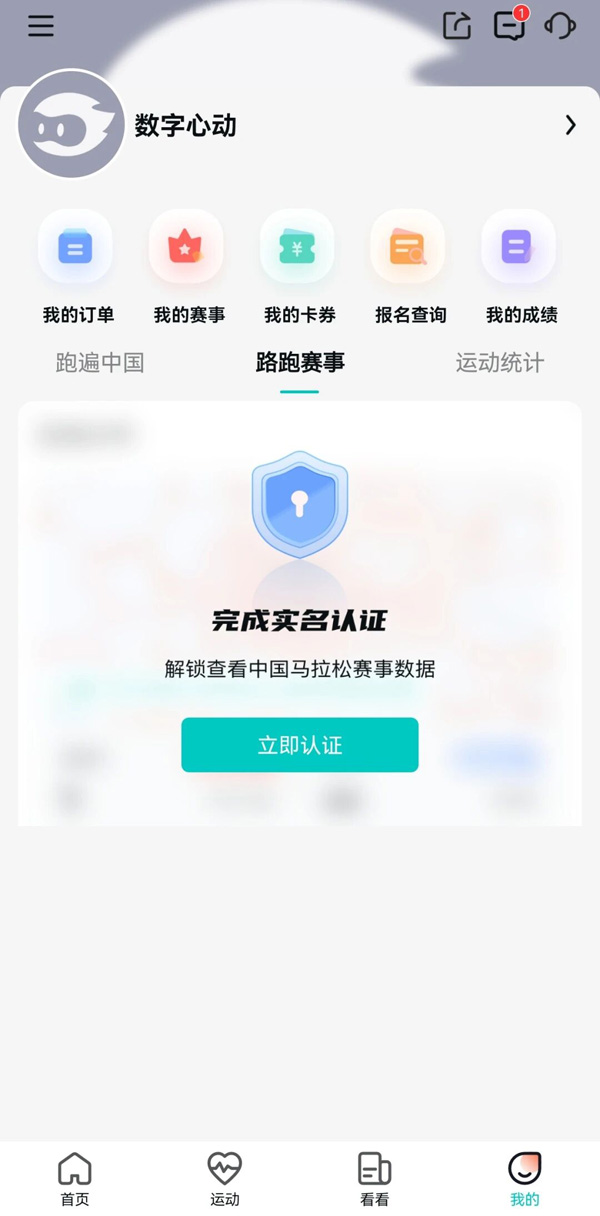Switch to the 跑遍中国 tab
Image resolution: width=600 pixels, height=1216 pixels.
[100, 363]
